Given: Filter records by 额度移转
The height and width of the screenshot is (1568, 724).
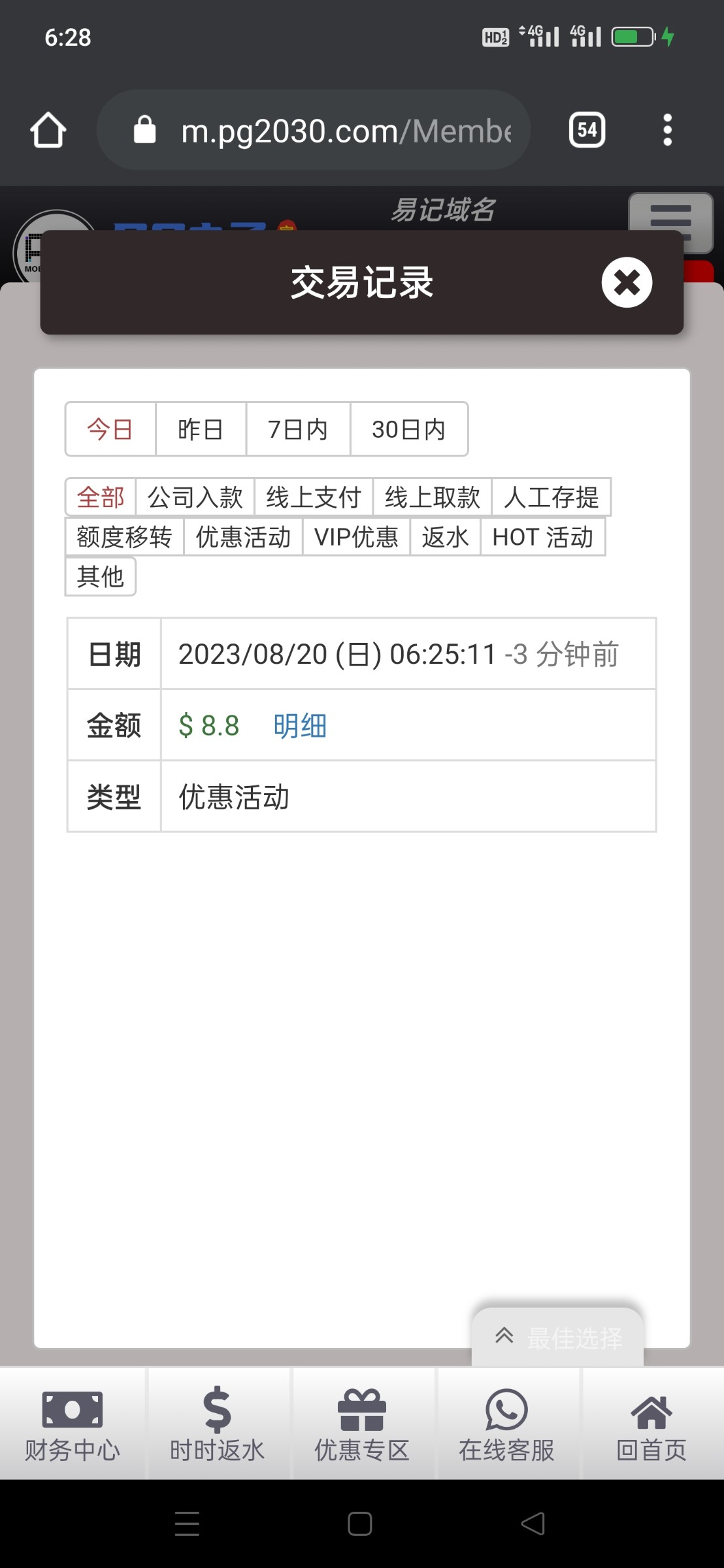Looking at the screenshot, I should [124, 537].
